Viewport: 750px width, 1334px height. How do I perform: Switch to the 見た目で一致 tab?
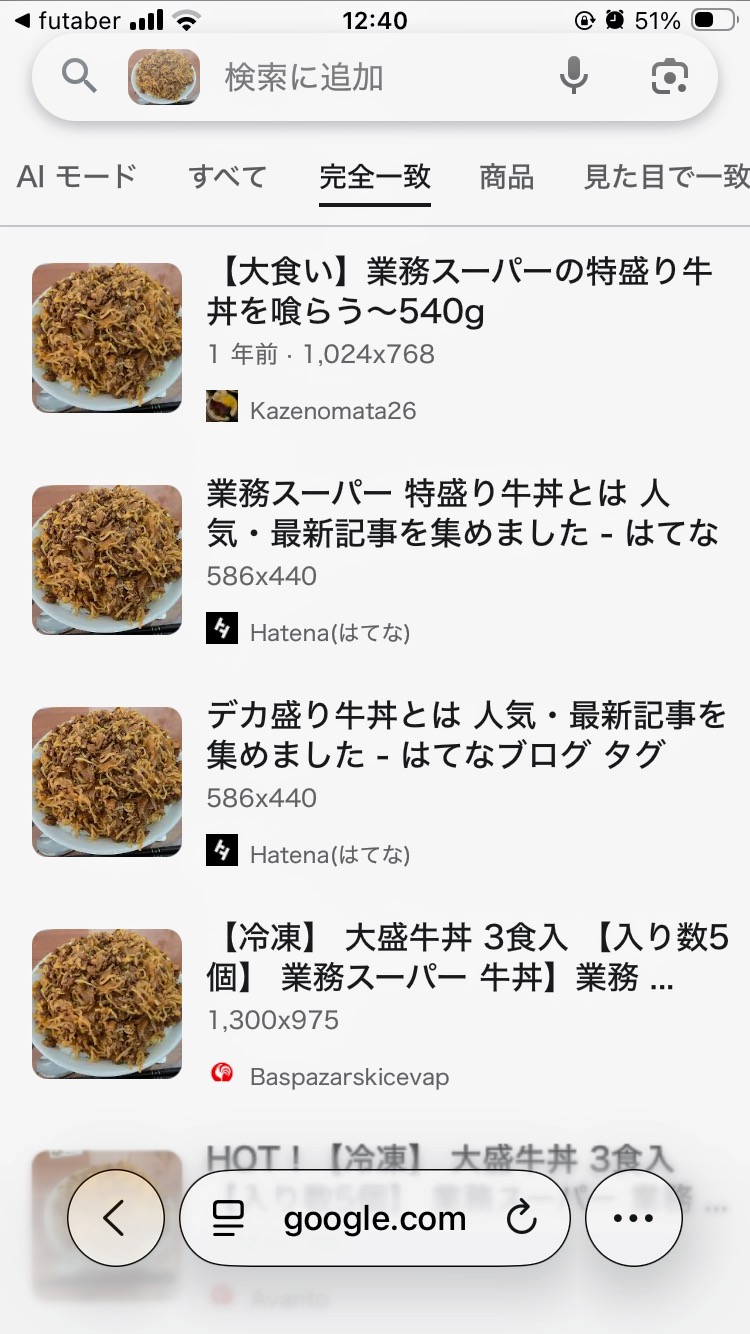(665, 177)
